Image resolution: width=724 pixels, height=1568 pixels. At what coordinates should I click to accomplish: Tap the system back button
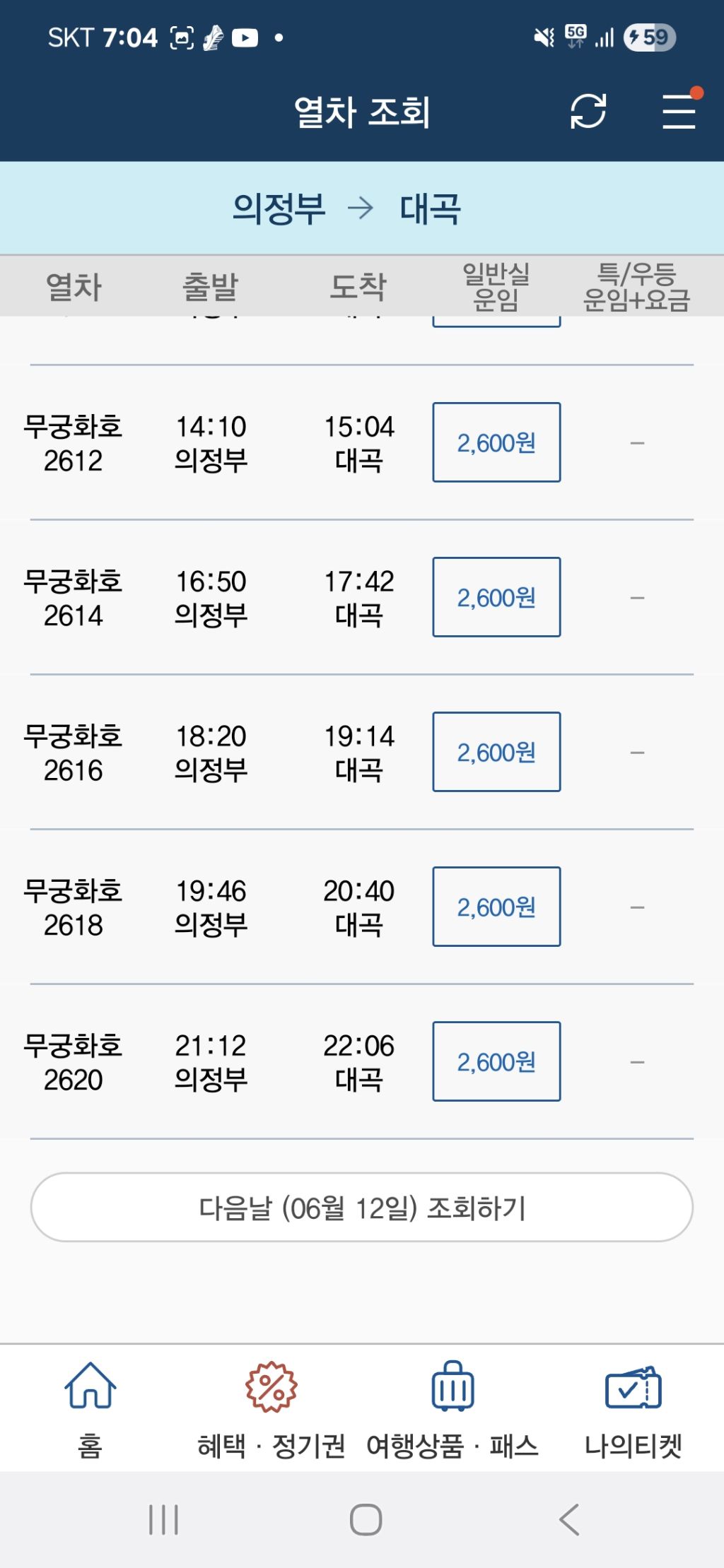click(x=569, y=1519)
